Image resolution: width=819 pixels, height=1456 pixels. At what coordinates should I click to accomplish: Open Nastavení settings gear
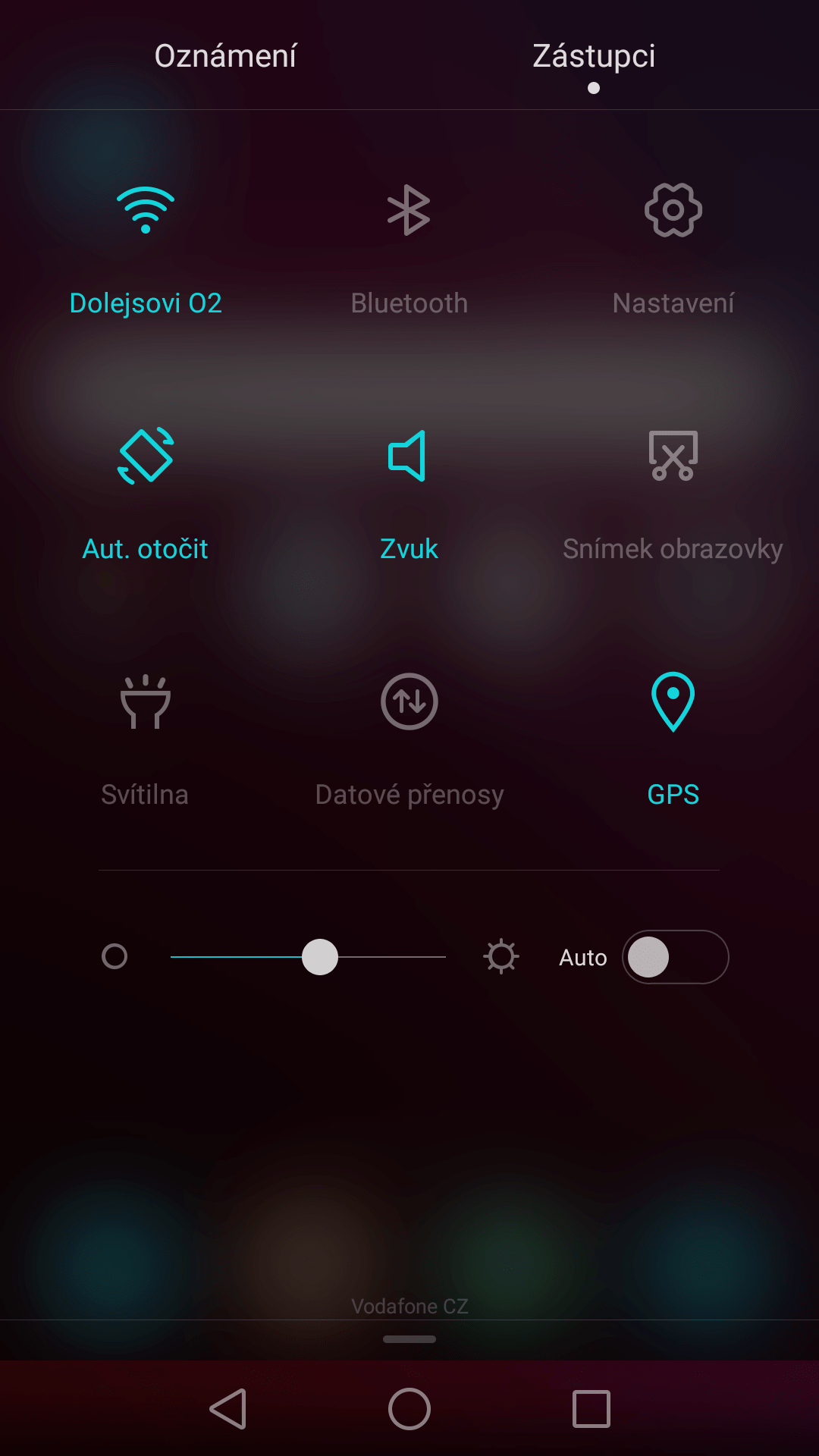click(673, 210)
